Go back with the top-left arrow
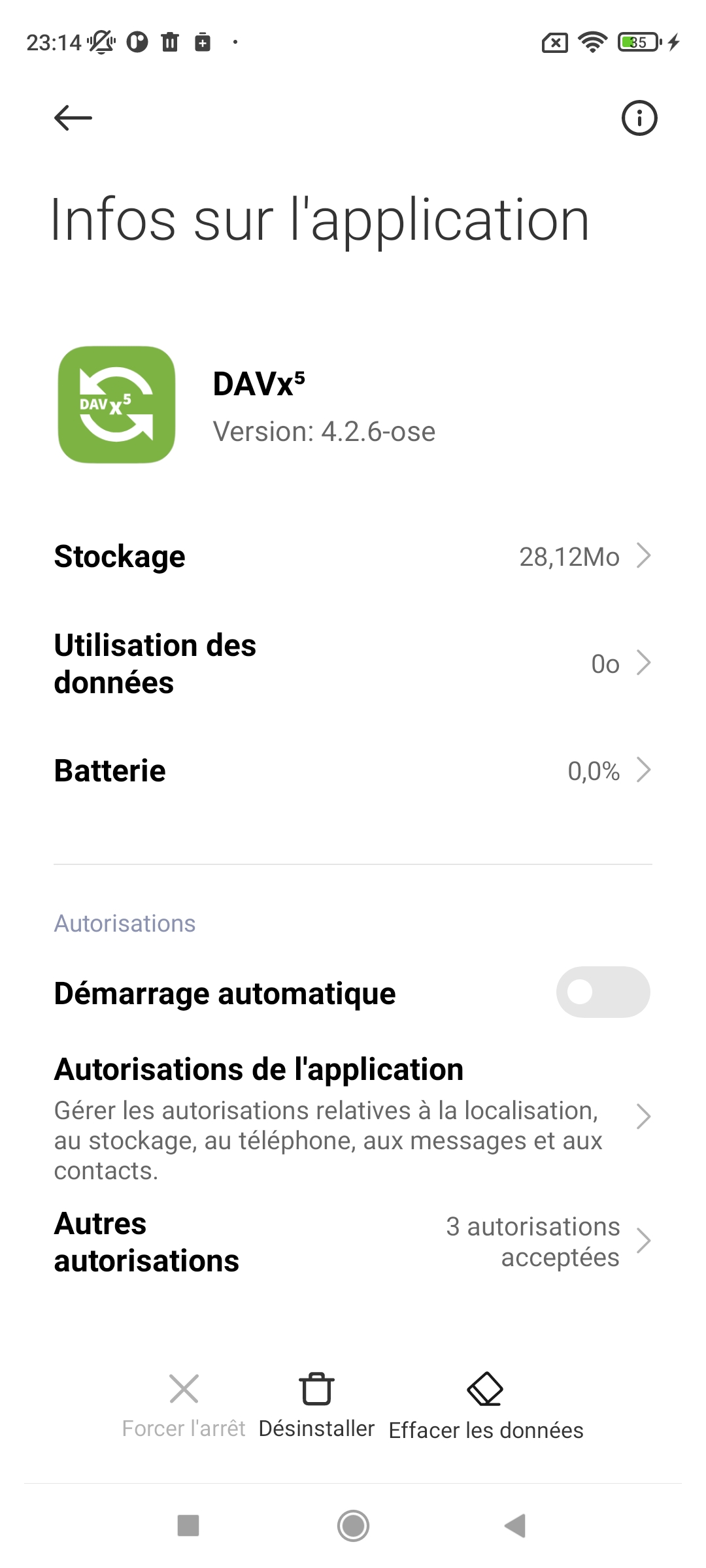Screen dimensions: 706x1568 click(x=73, y=118)
